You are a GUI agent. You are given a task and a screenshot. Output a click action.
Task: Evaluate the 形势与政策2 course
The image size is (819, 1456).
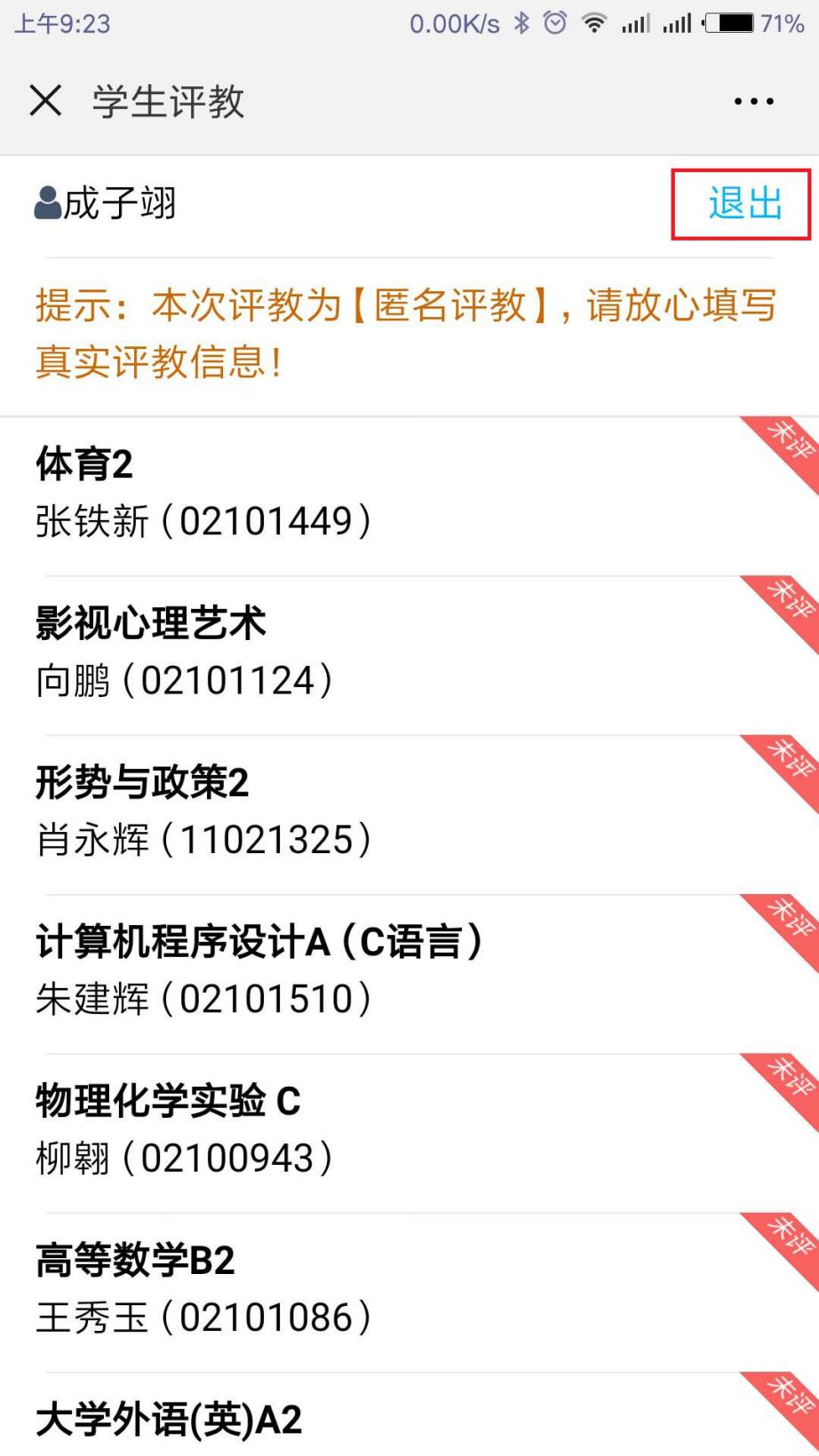(x=355, y=811)
